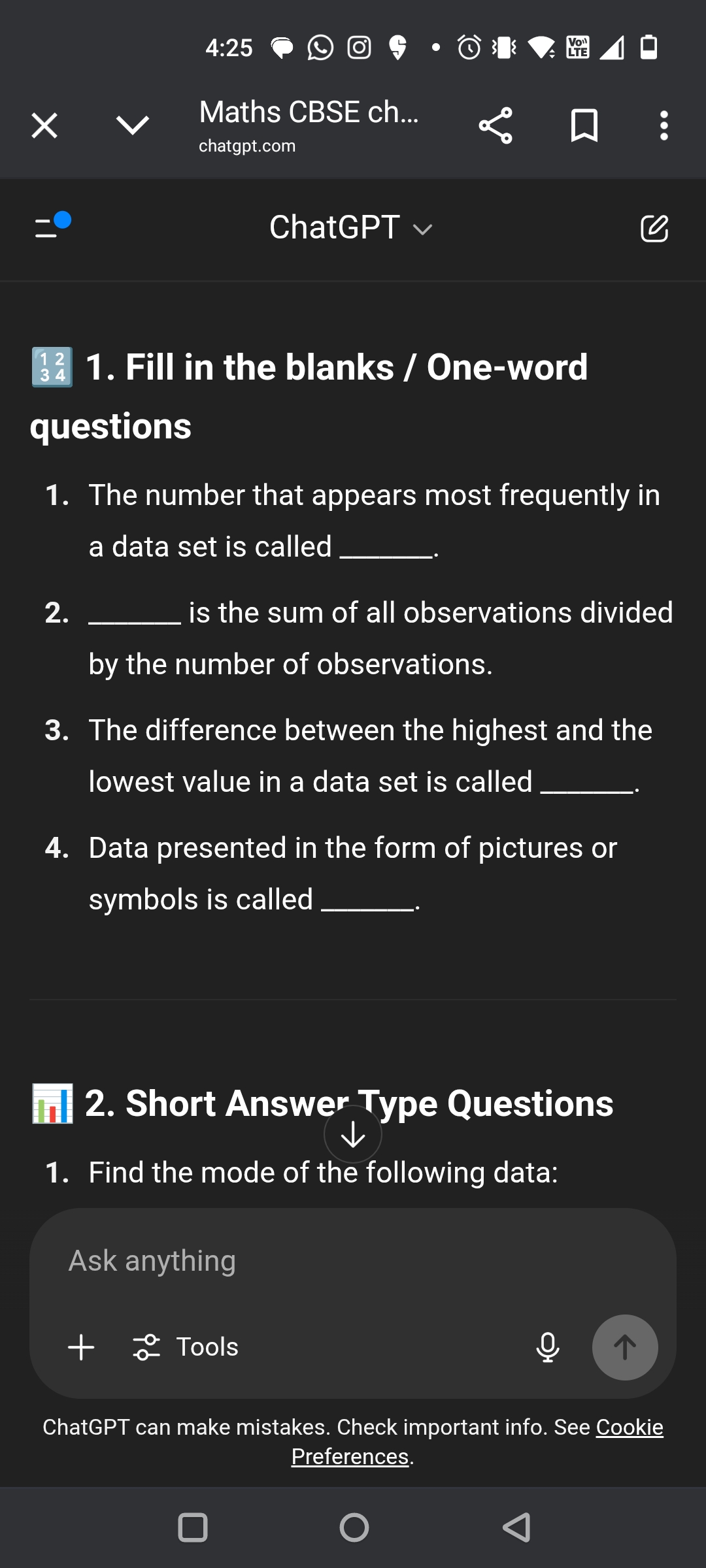Add an attachment with the plus icon
Image resolution: width=706 pixels, height=1568 pixels.
click(82, 1347)
